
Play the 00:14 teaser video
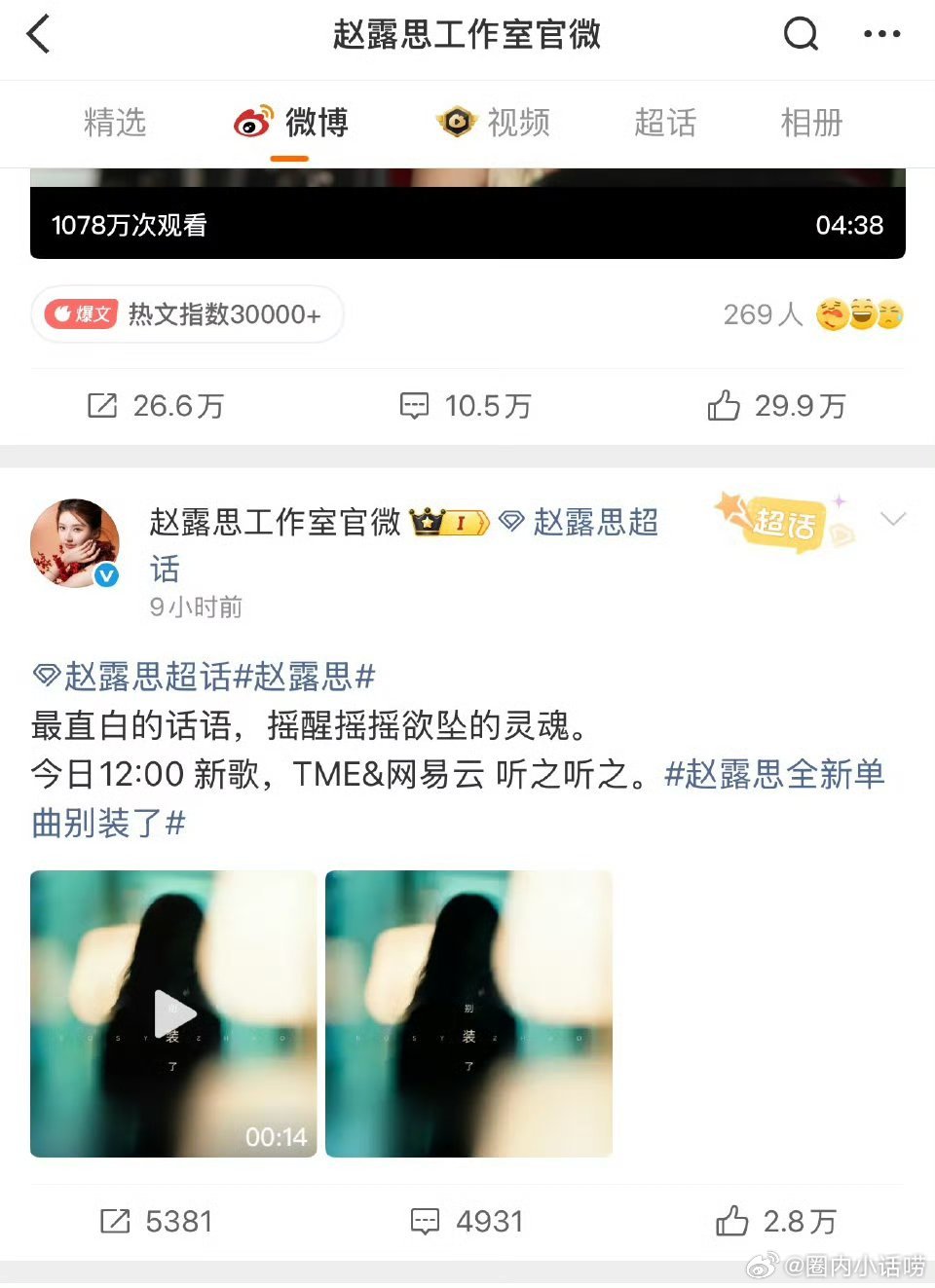coord(172,1013)
